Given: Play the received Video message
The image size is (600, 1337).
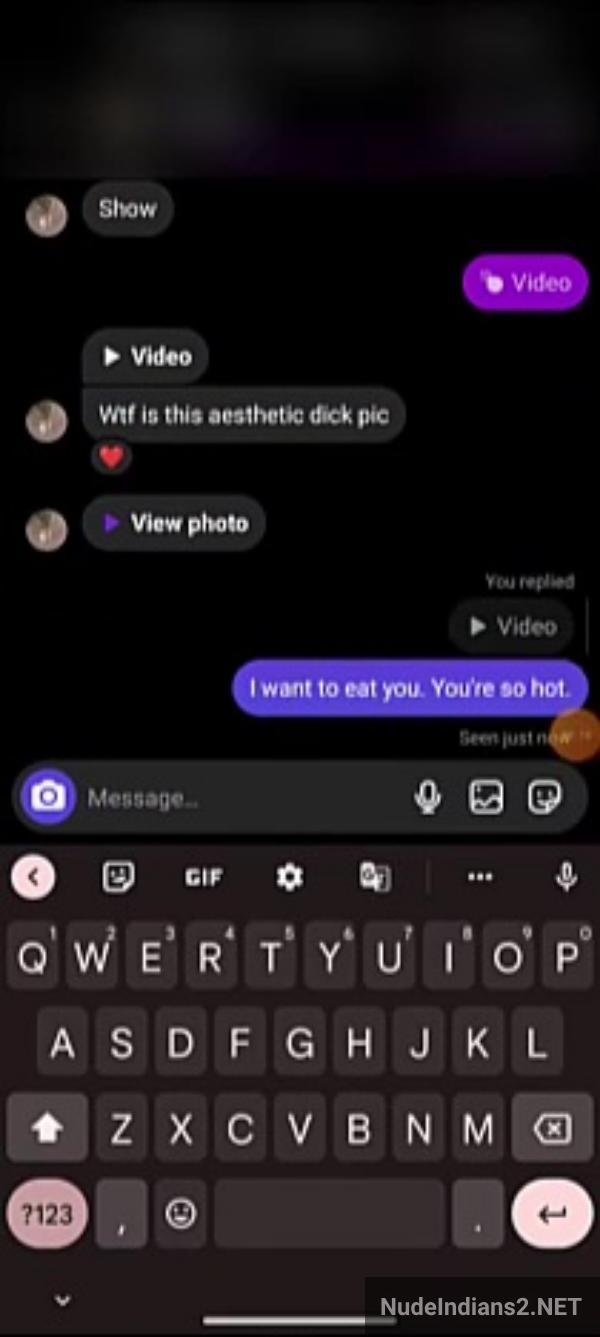Looking at the screenshot, I should [146, 356].
